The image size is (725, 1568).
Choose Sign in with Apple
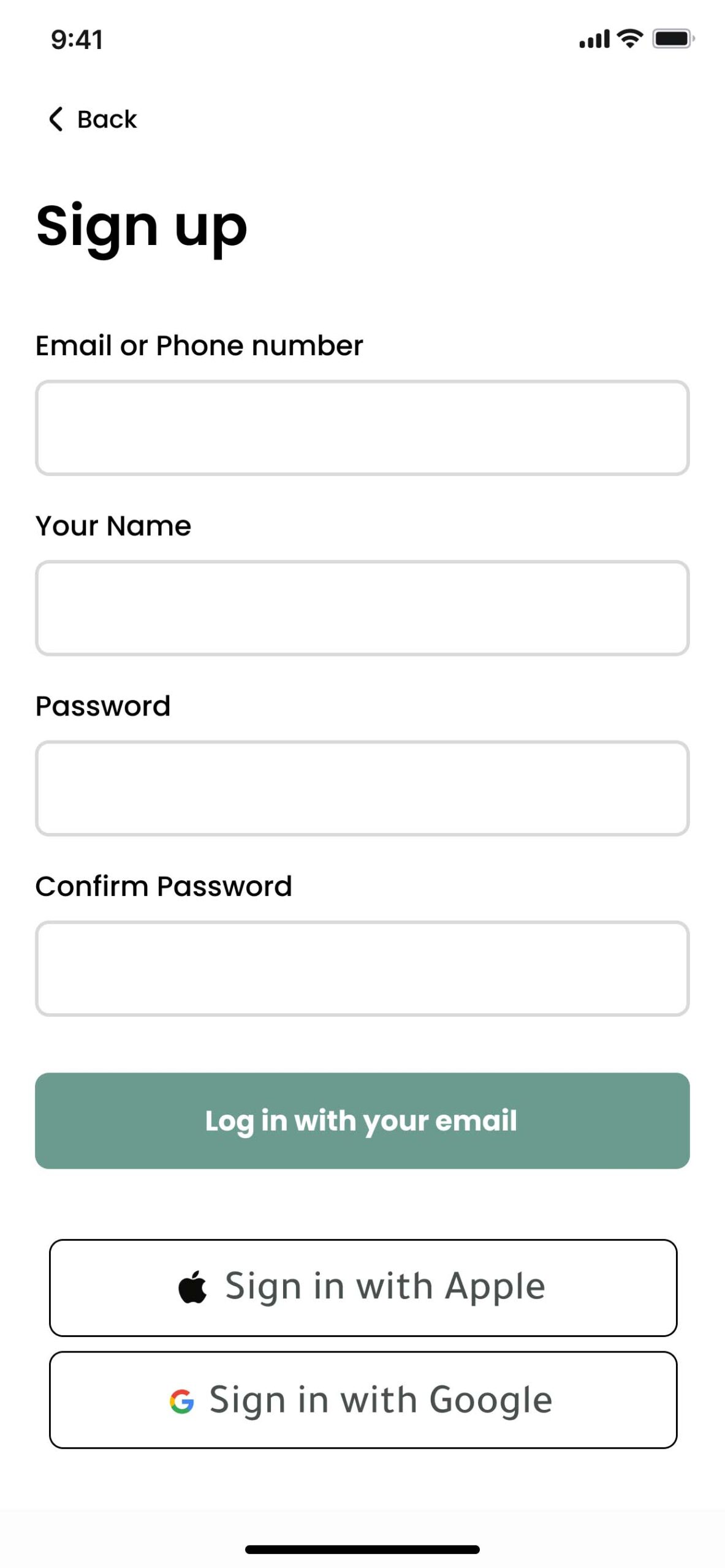coord(363,1287)
